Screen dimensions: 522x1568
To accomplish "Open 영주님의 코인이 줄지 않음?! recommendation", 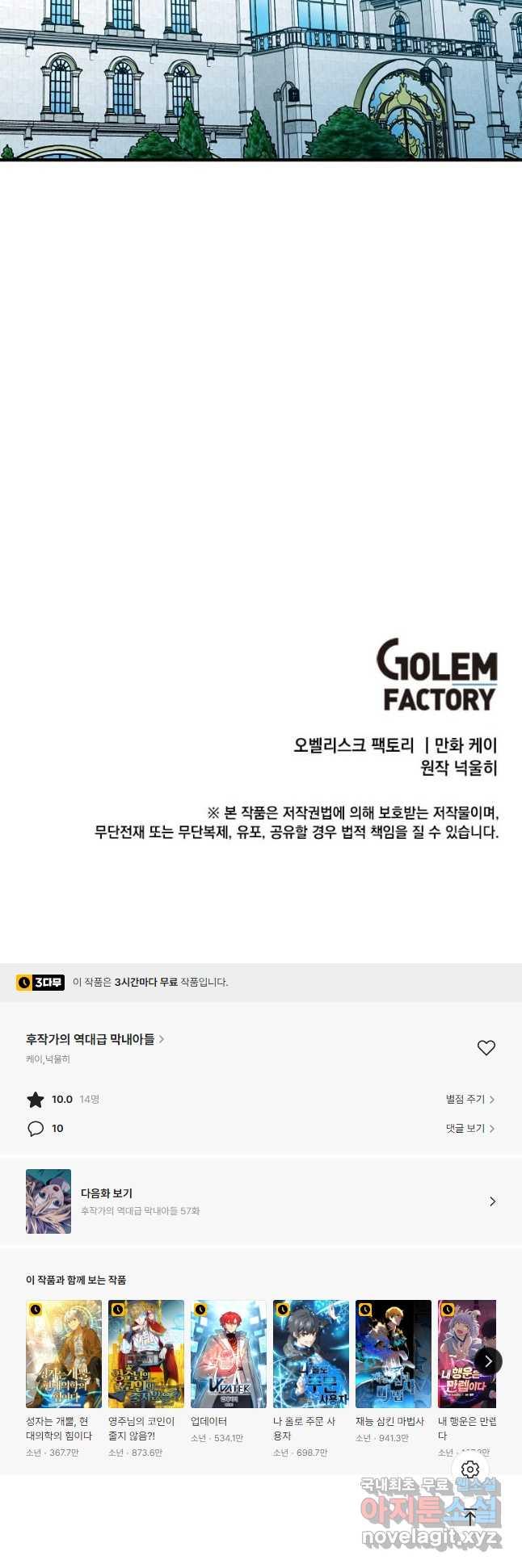I will (146, 1354).
